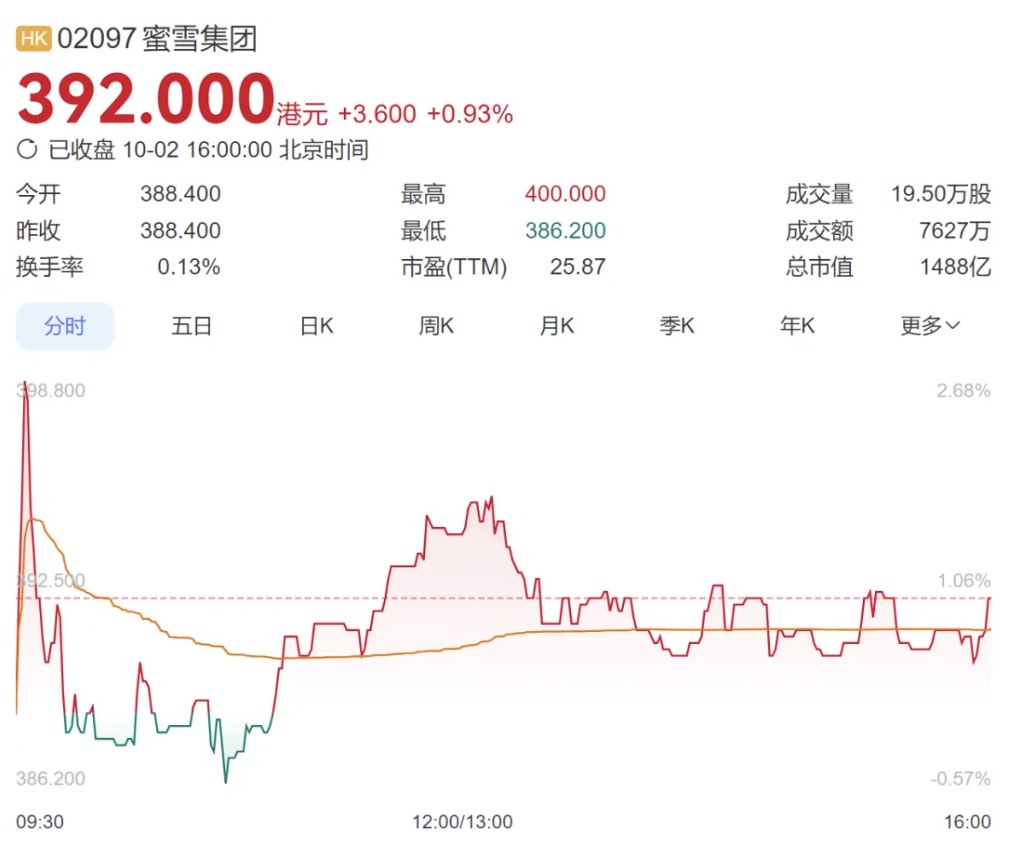
Task: Select the 日K chart tab
Action: (316, 326)
